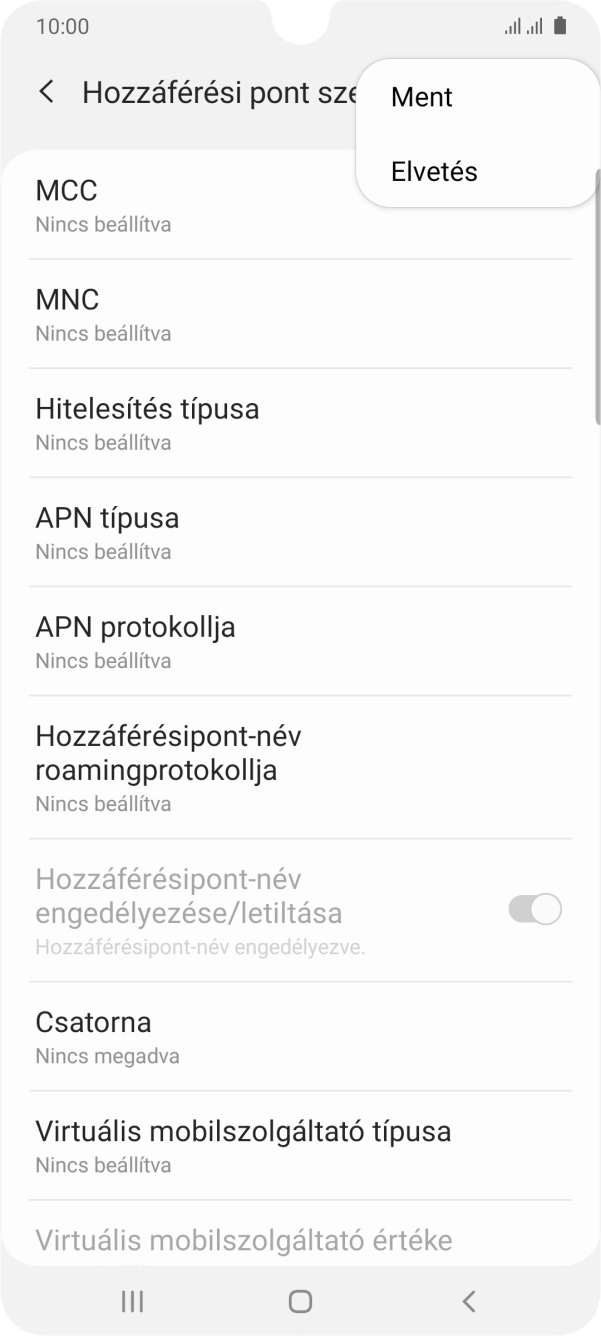This screenshot has width=601, height=1336.
Task: Open Virtuális mobilszolgáltató típusa setting
Action: point(300,1145)
